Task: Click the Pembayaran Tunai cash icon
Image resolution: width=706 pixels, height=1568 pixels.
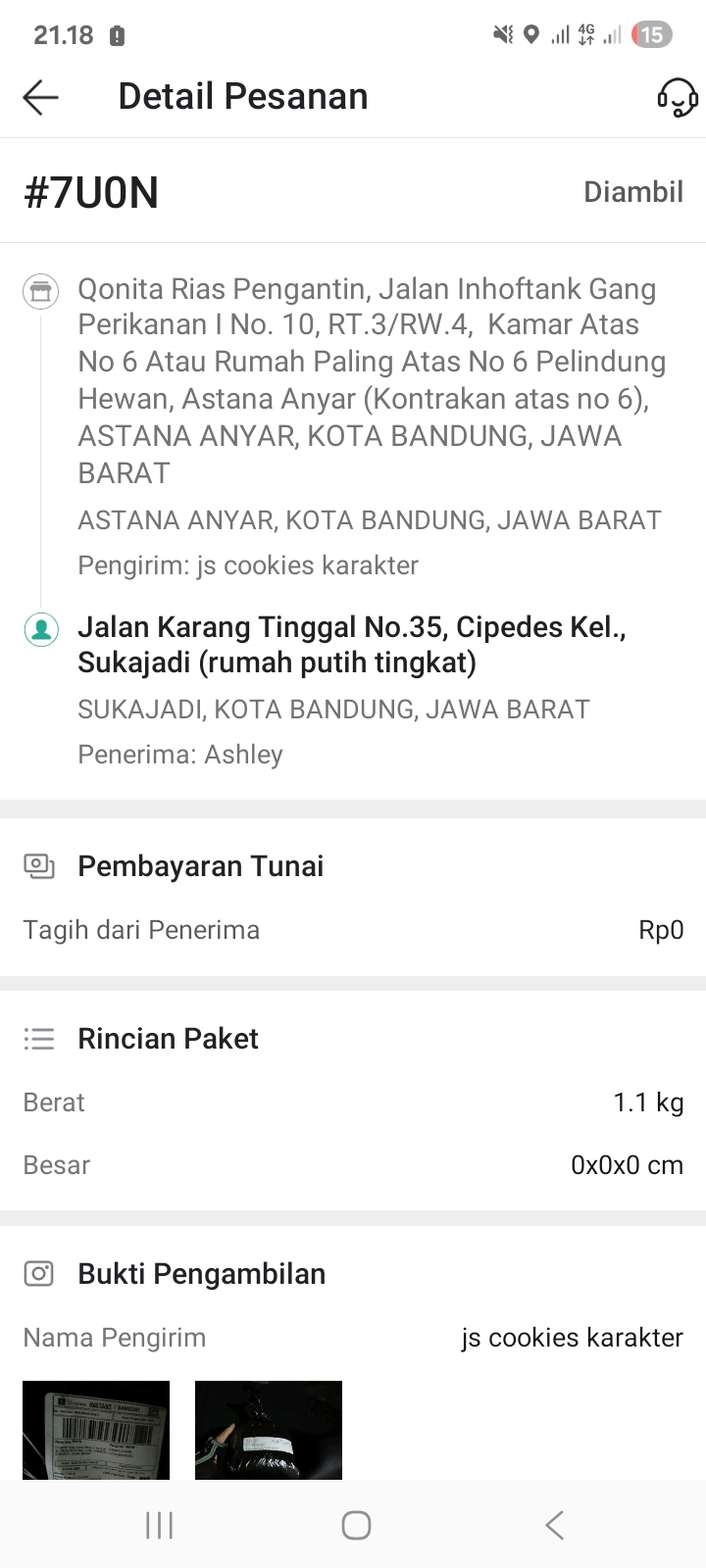Action: (x=38, y=864)
